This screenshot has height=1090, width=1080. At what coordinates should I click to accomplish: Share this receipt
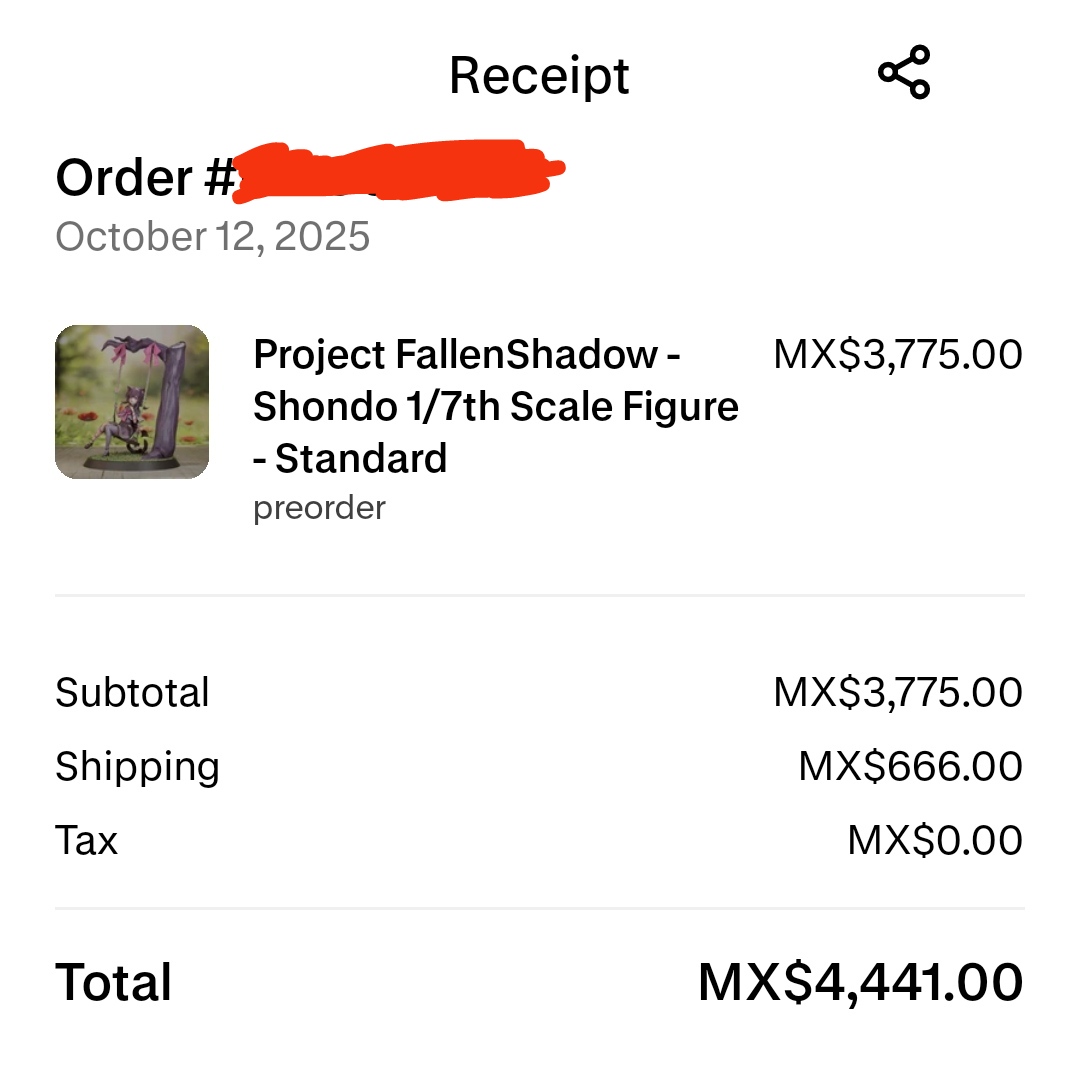[x=904, y=73]
